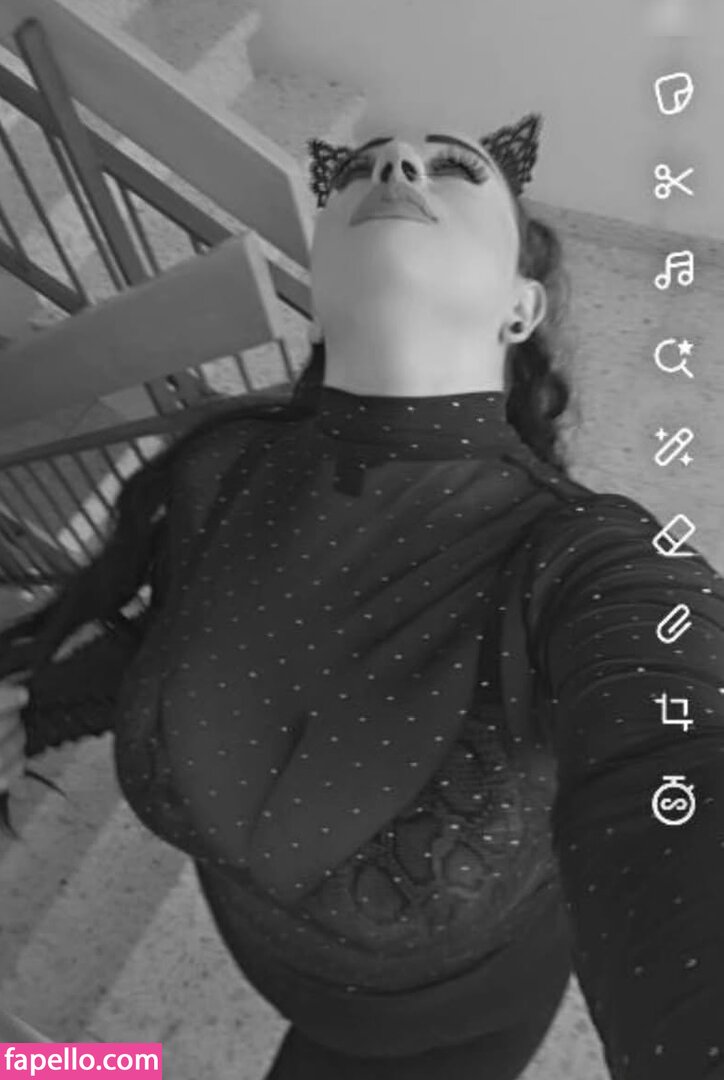Open the sticker picker

674,94
